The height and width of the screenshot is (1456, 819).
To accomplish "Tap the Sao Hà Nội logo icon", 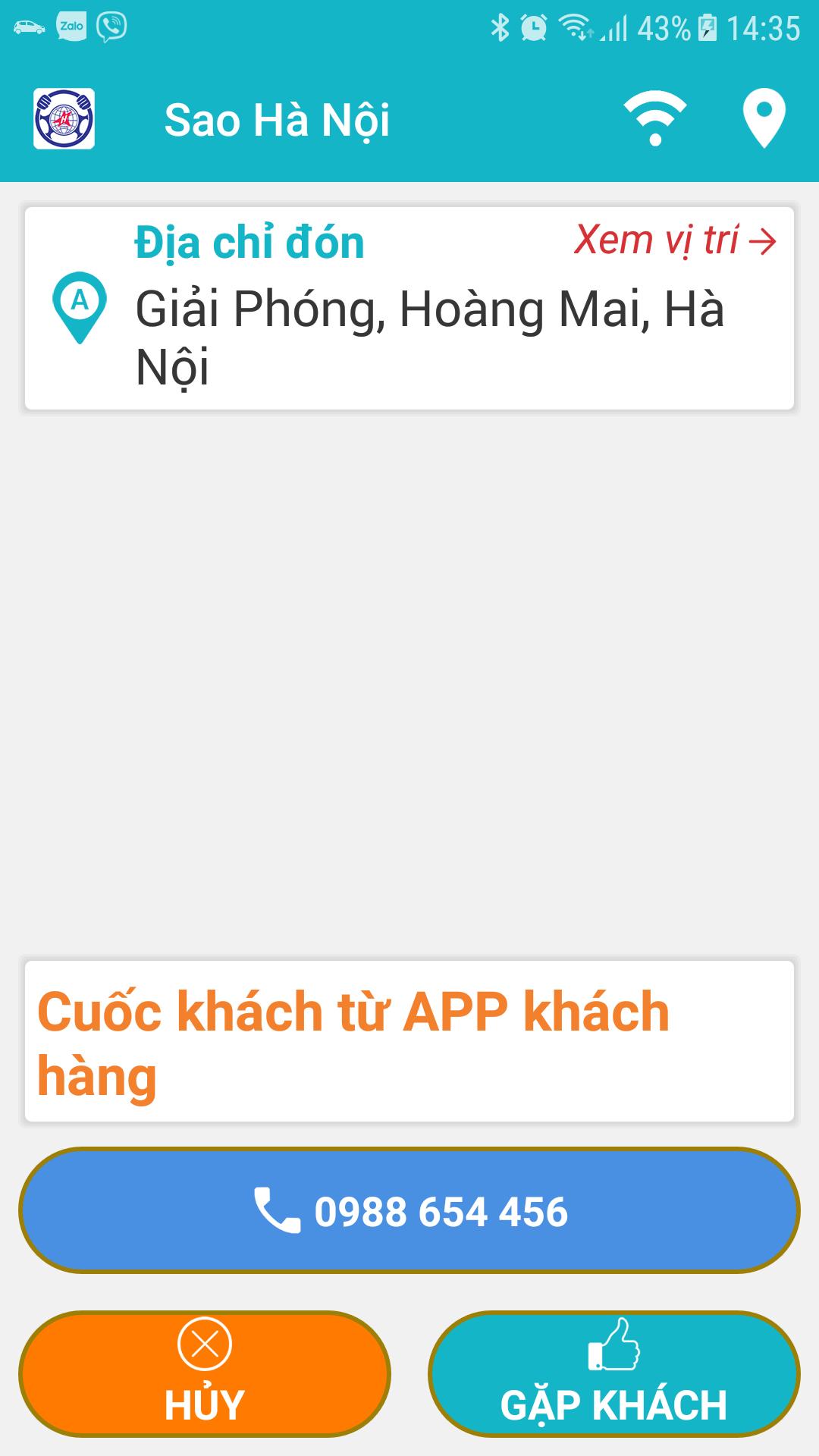I will click(64, 118).
